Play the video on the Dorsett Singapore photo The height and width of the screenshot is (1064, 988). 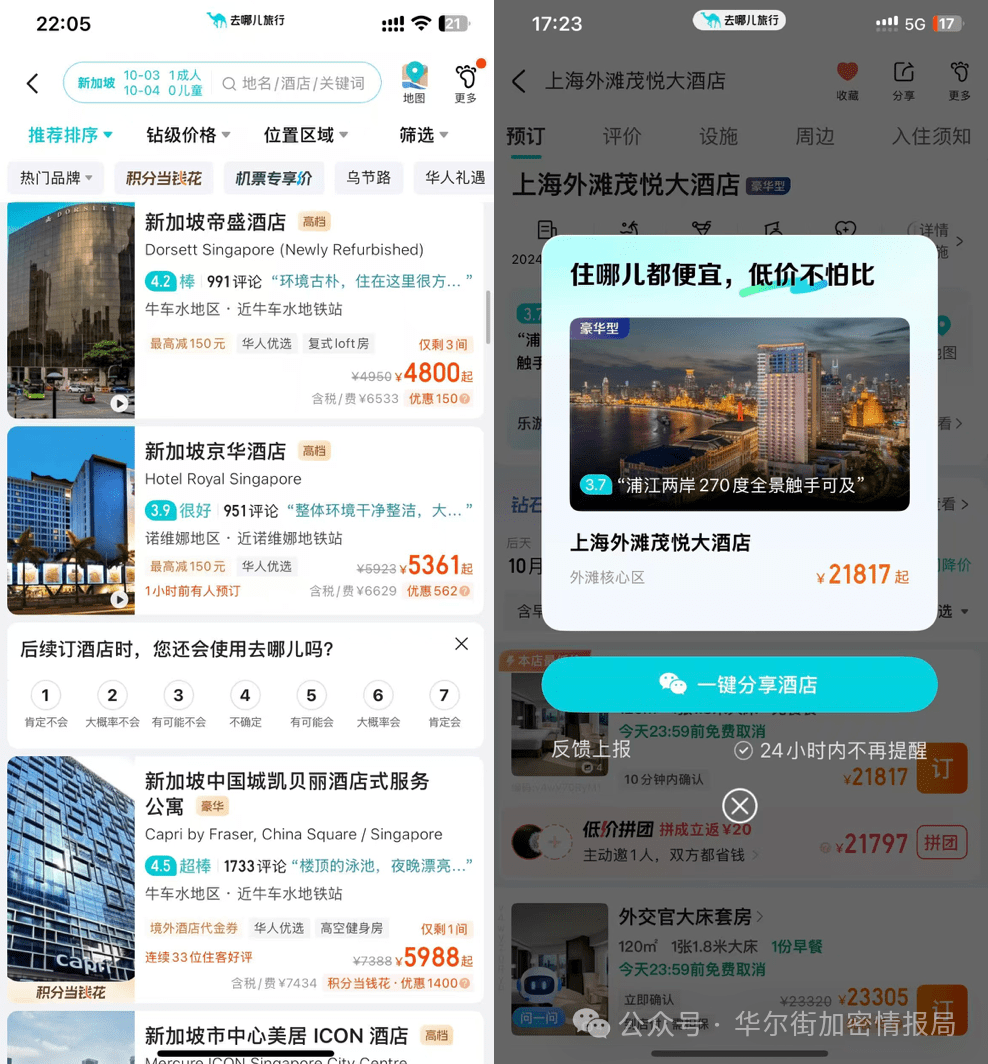point(120,403)
